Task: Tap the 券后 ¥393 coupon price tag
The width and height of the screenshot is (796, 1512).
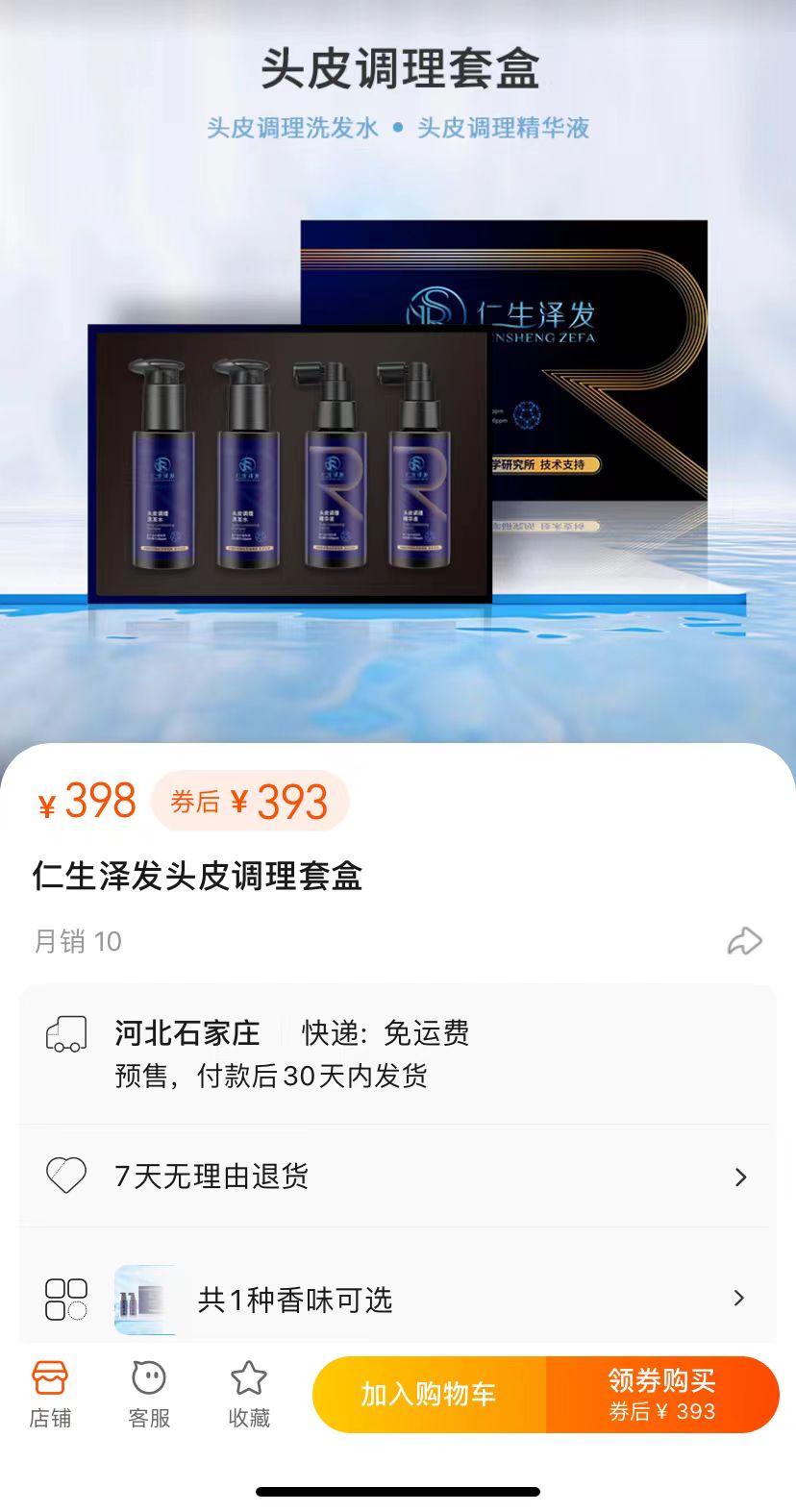Action: 250,801
